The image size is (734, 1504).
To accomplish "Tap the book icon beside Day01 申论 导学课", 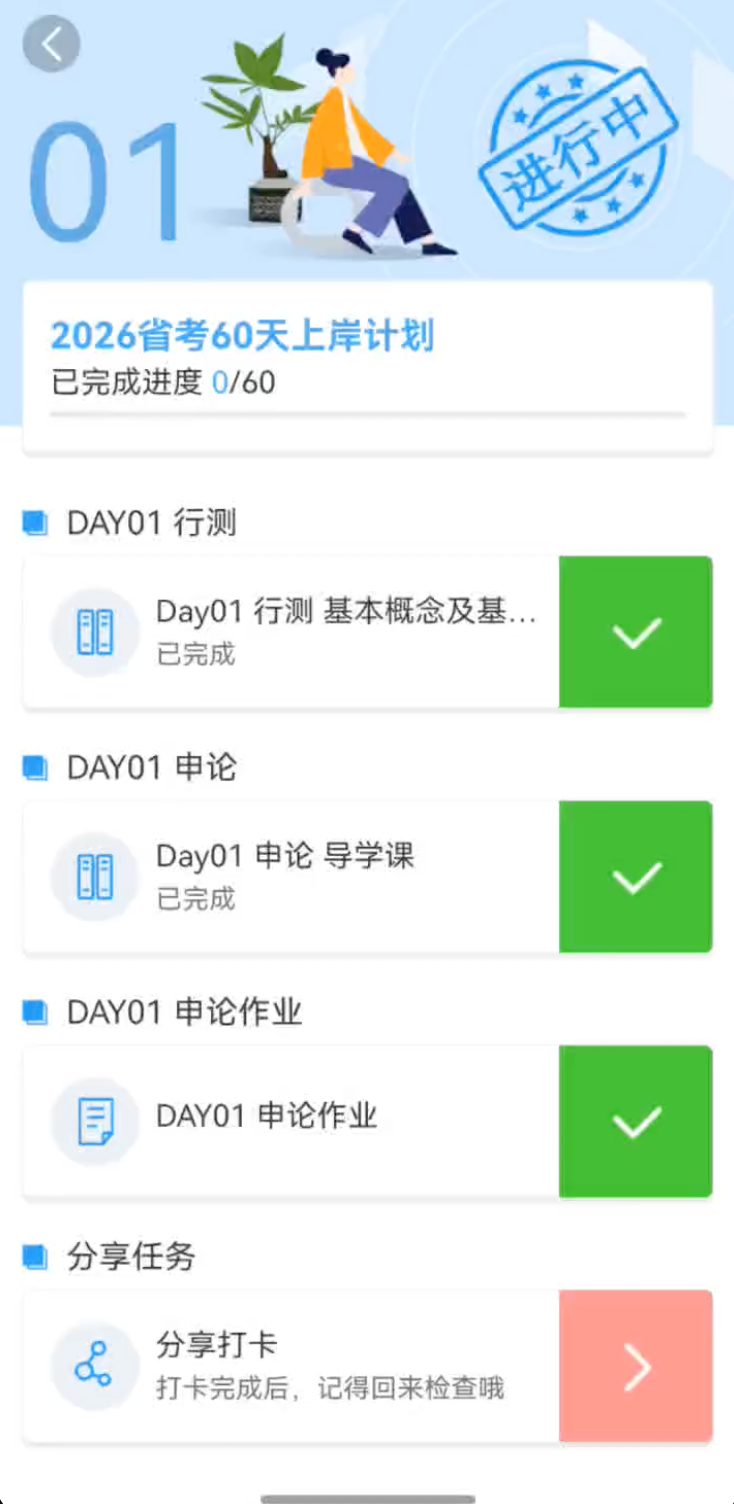I will [x=93, y=875].
